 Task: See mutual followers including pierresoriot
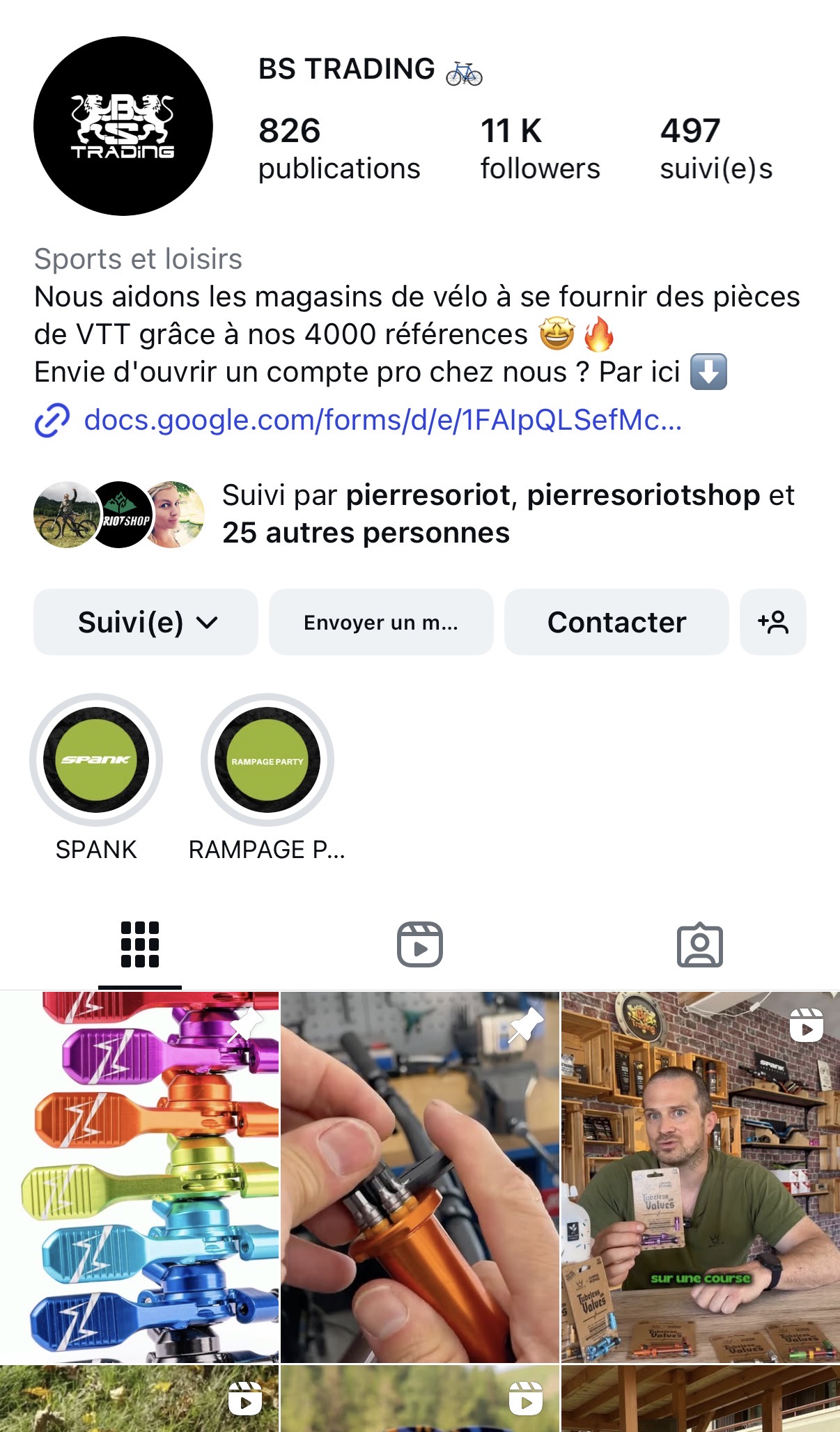(508, 514)
